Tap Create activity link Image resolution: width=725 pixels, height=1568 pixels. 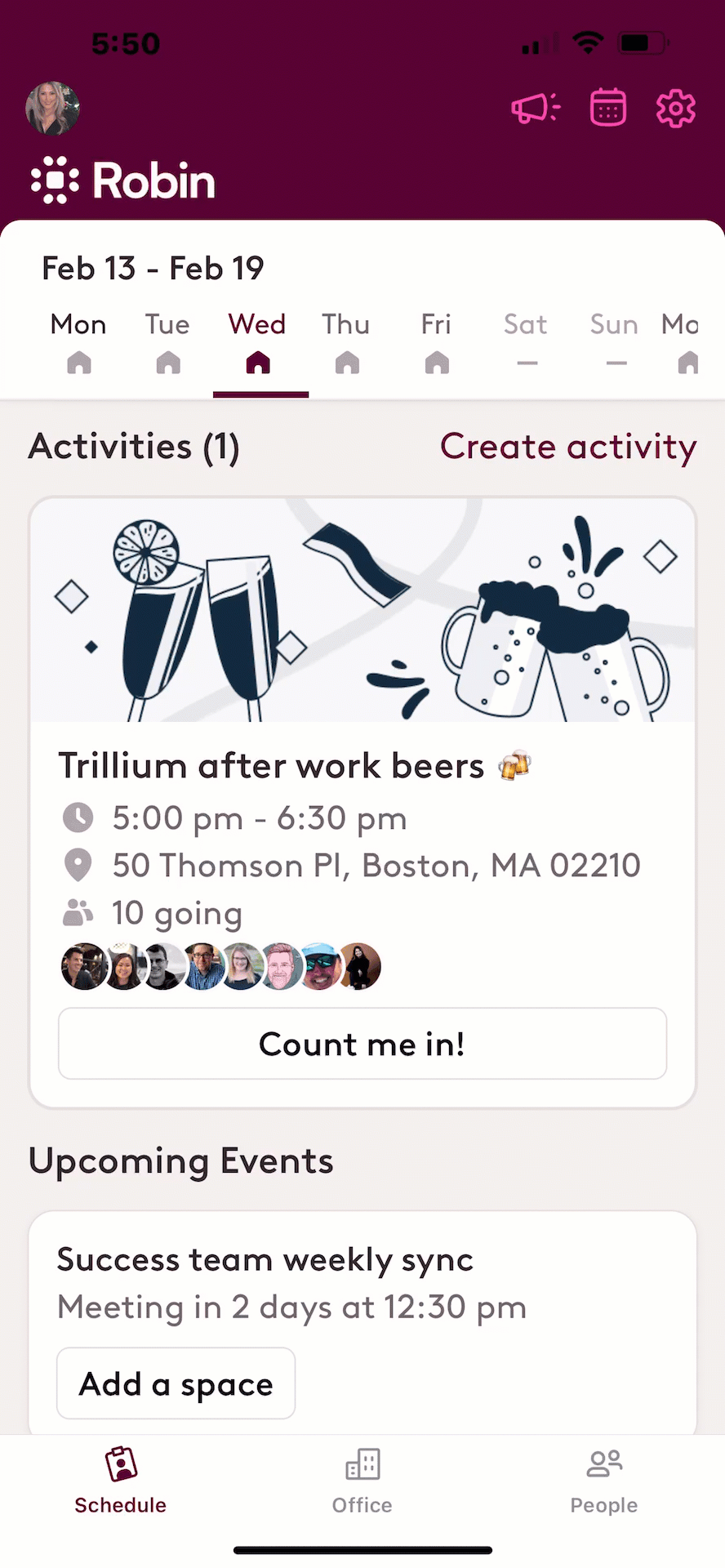[568, 447]
